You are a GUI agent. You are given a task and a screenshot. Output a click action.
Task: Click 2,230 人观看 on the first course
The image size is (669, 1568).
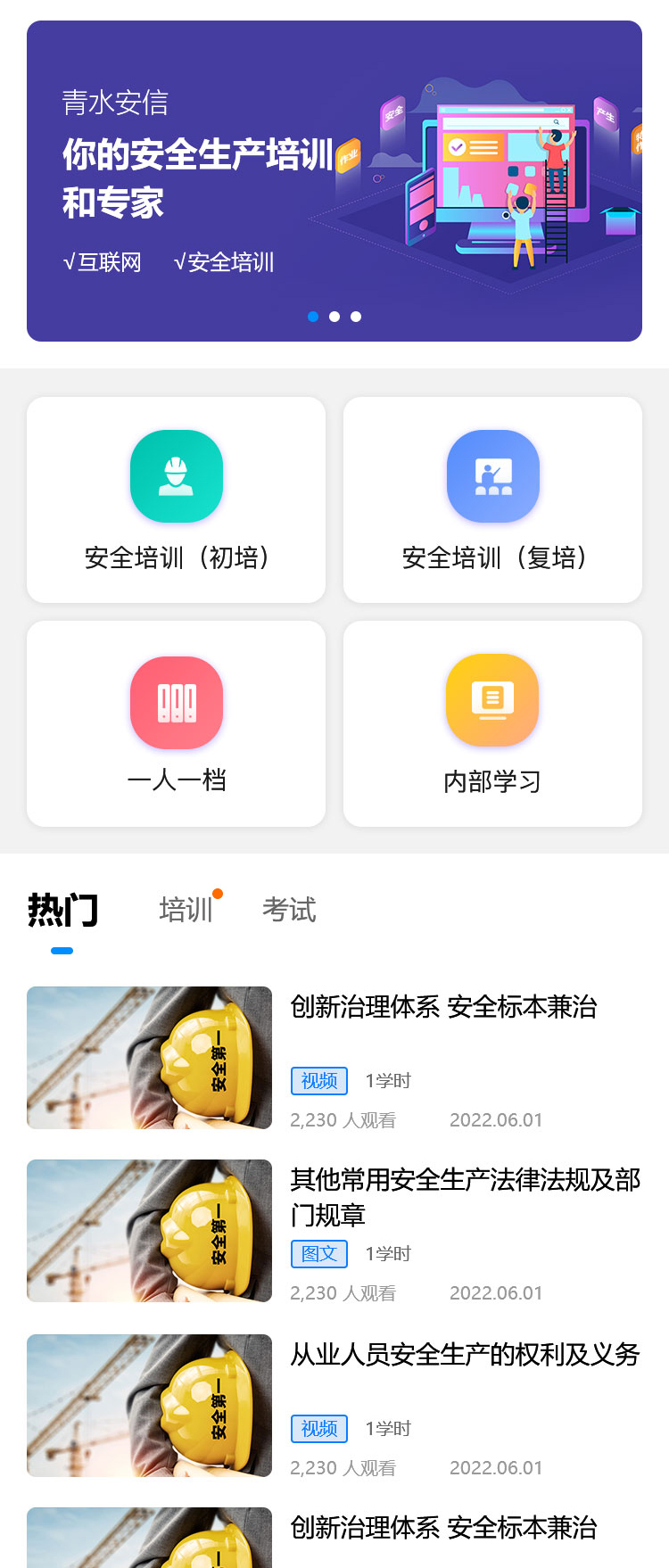[345, 1119]
